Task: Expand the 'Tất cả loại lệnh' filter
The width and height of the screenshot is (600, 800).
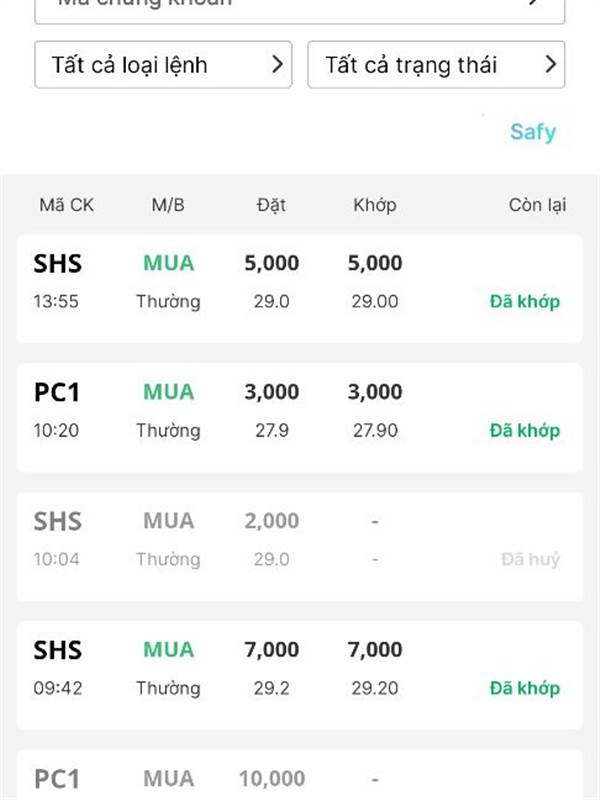Action: coord(163,65)
